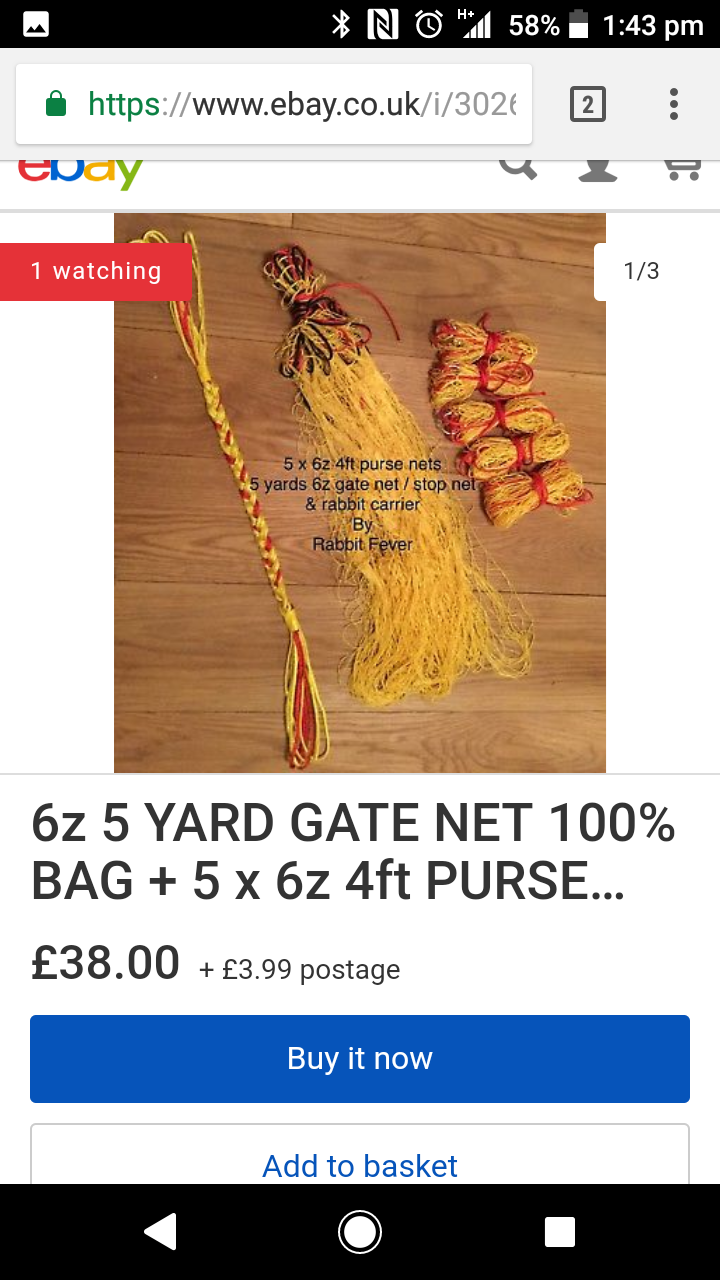Open the browser tab switcher

click(x=588, y=104)
